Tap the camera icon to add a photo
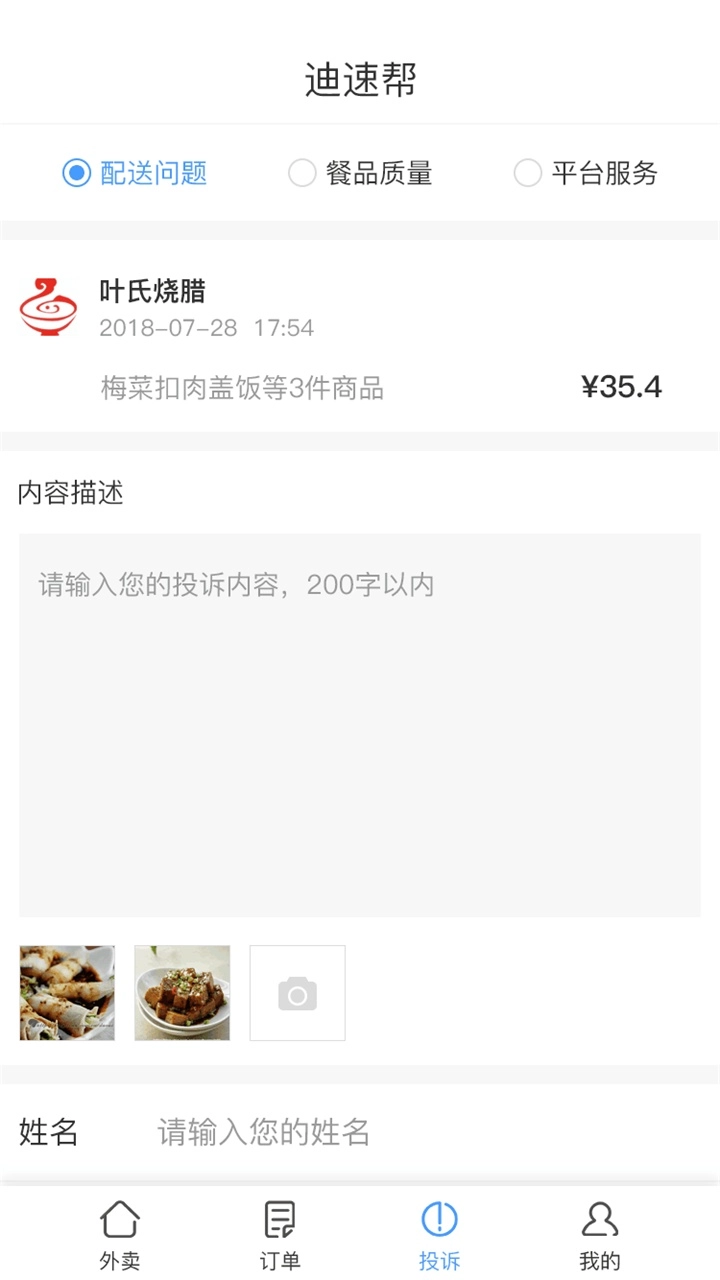The height and width of the screenshot is (1280, 720). pyautogui.click(x=297, y=993)
